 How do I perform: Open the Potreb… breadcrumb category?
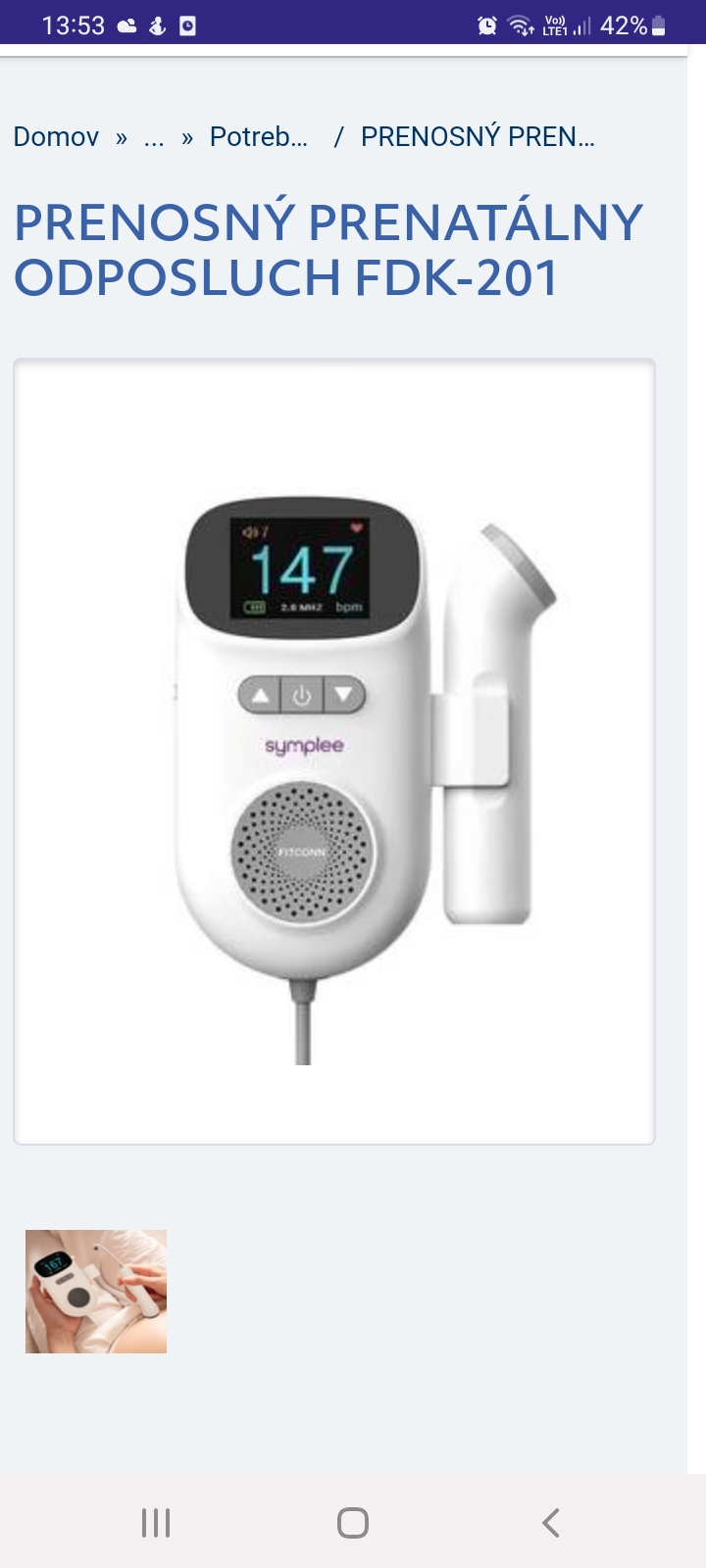coord(259,137)
